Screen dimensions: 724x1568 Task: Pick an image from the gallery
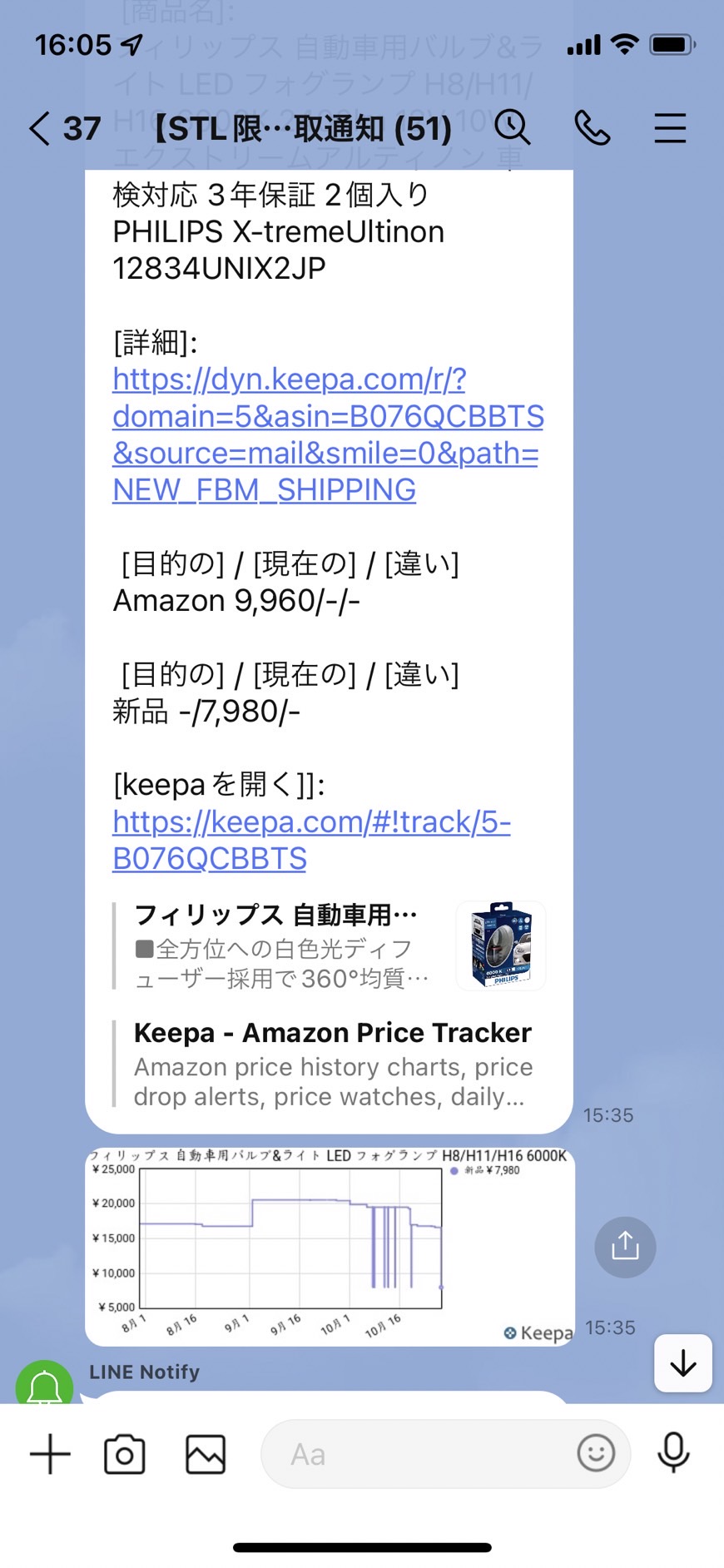[205, 1454]
